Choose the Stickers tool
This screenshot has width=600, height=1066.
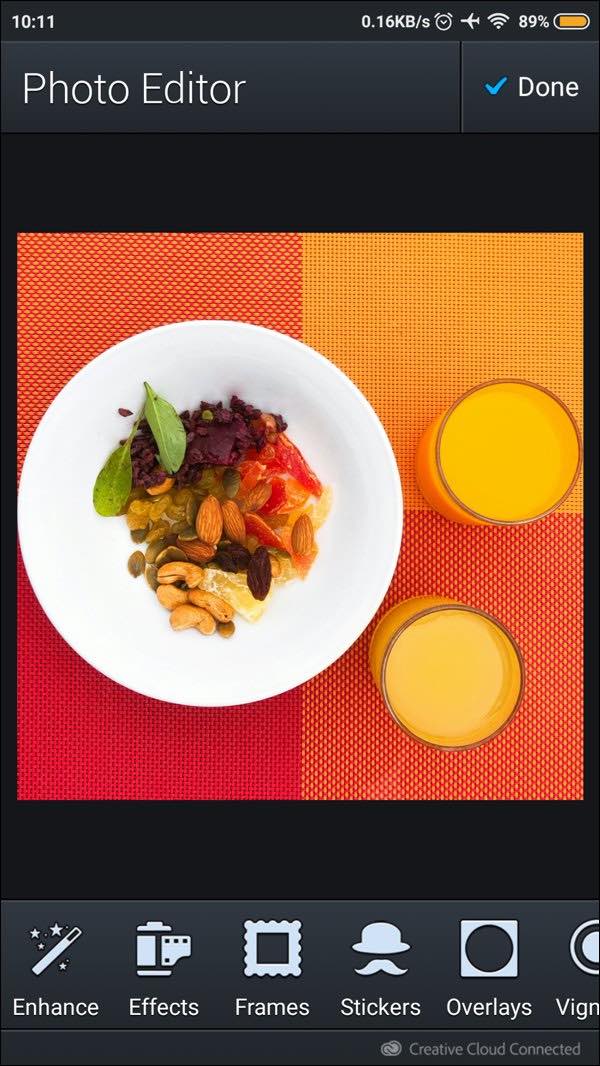(380, 967)
